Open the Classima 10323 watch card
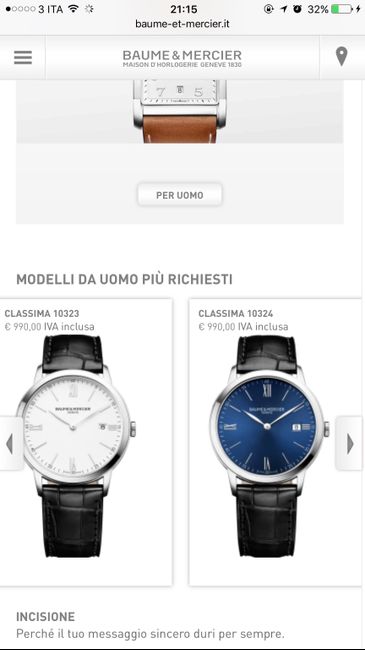Screen dimensions: 365x650 [86, 442]
